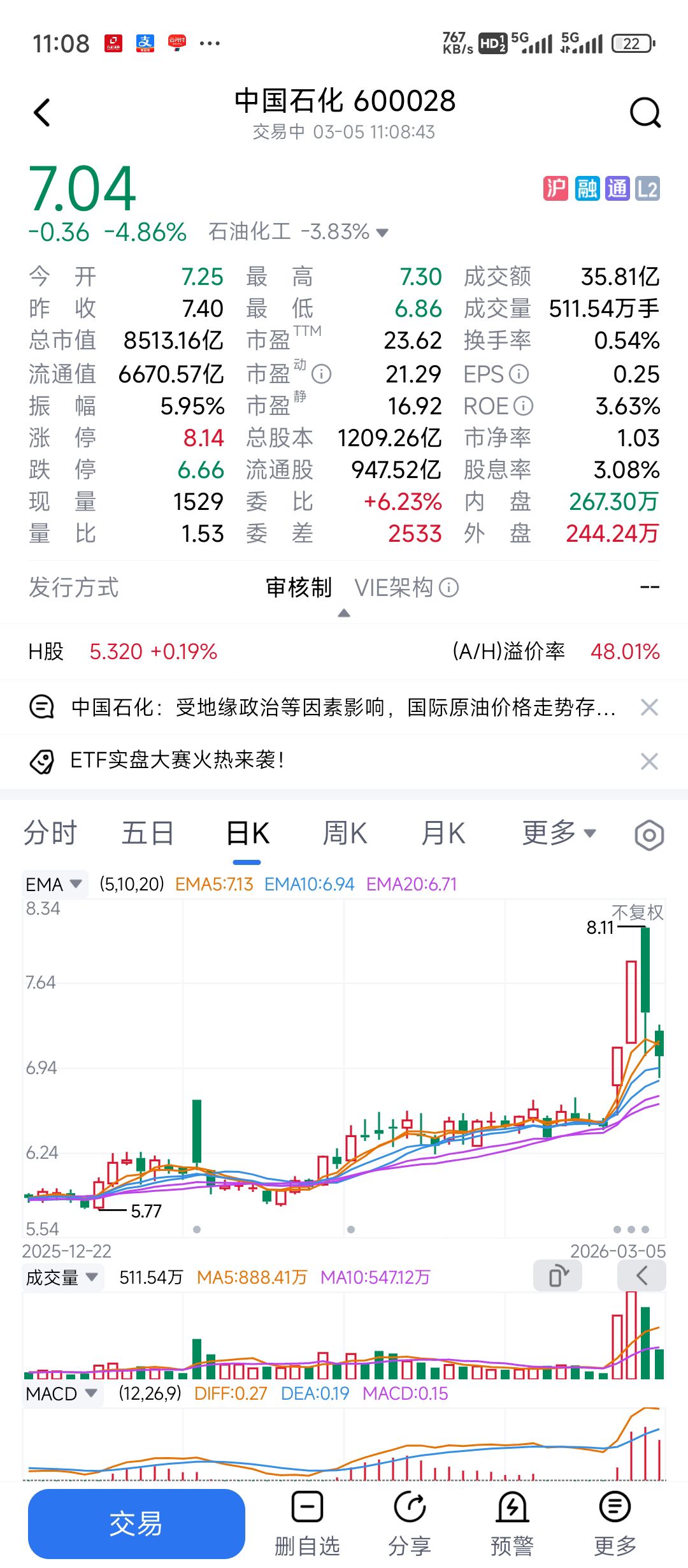Image resolution: width=688 pixels, height=1568 pixels.
Task: Expand the 石油化工 sector dropdown
Action: click(382, 233)
